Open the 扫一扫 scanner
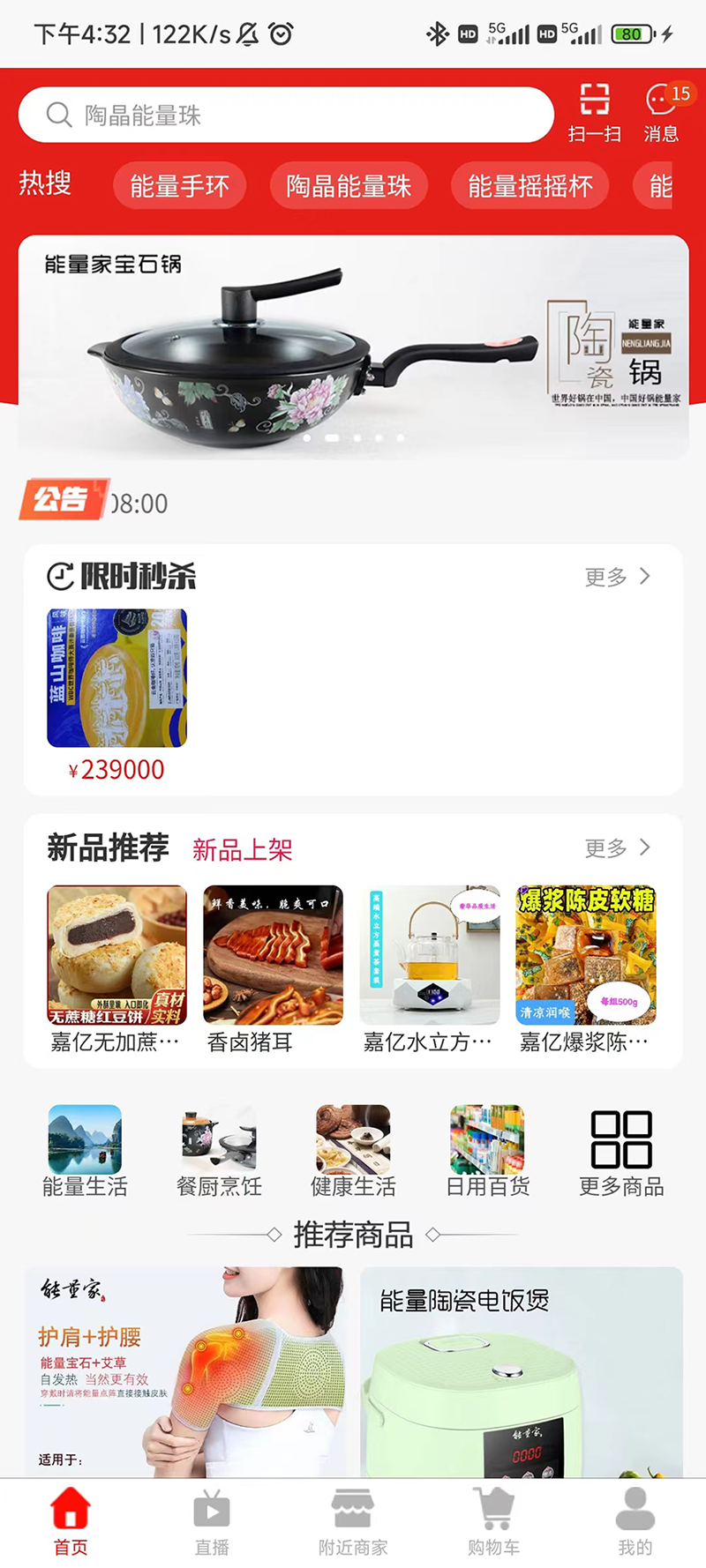This screenshot has height=1568, width=706. 594,112
